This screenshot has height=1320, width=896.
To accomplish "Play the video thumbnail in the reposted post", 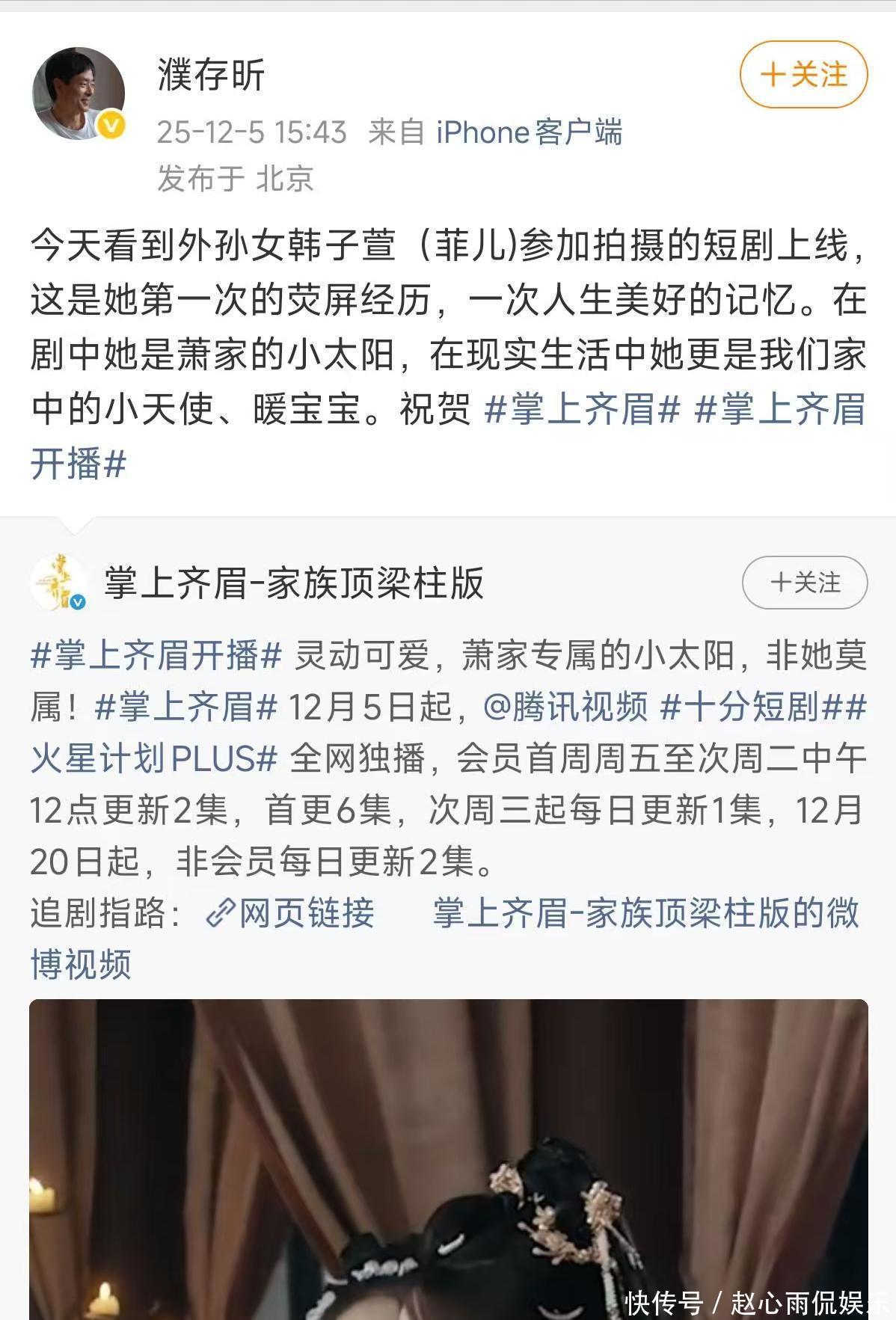I will [x=448, y=1158].
